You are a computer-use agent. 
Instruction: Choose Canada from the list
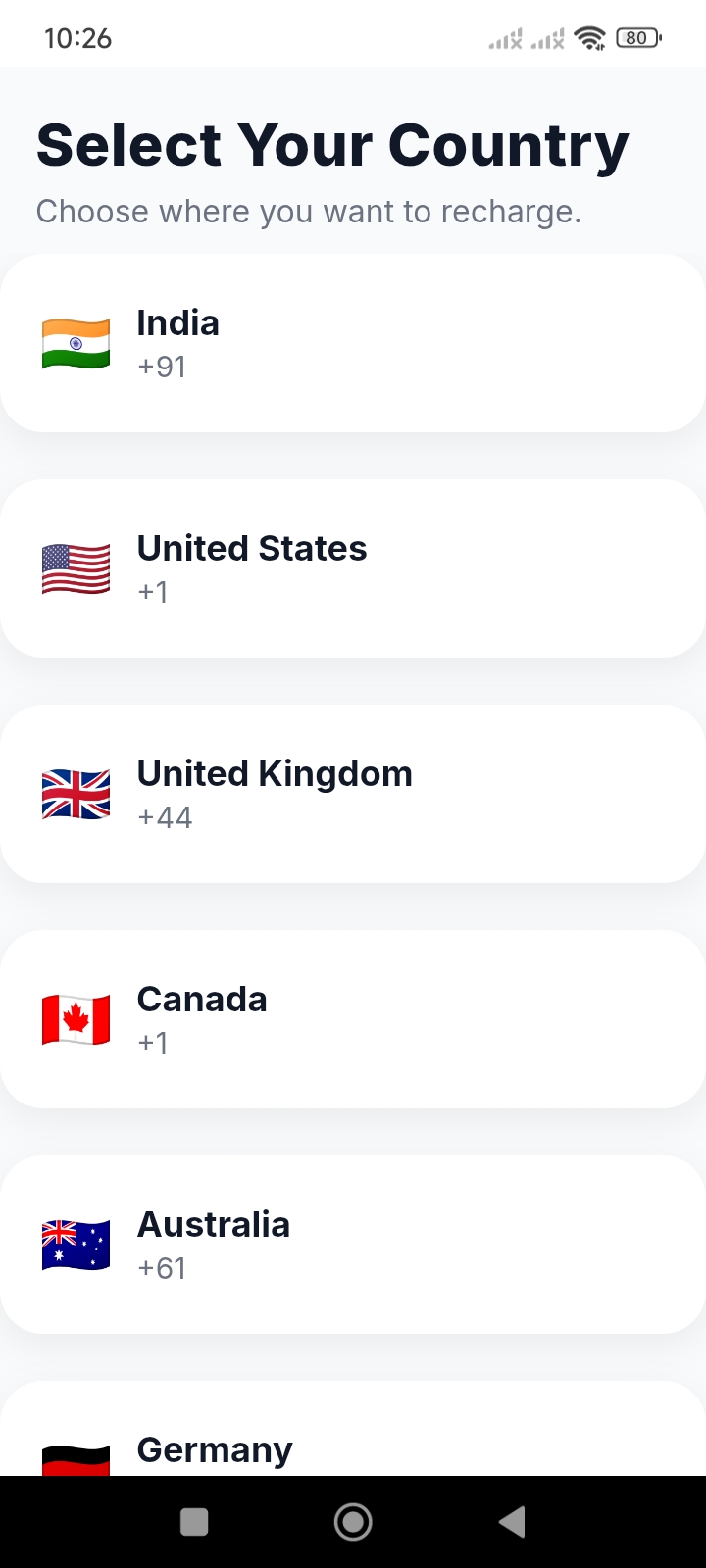(353, 1018)
